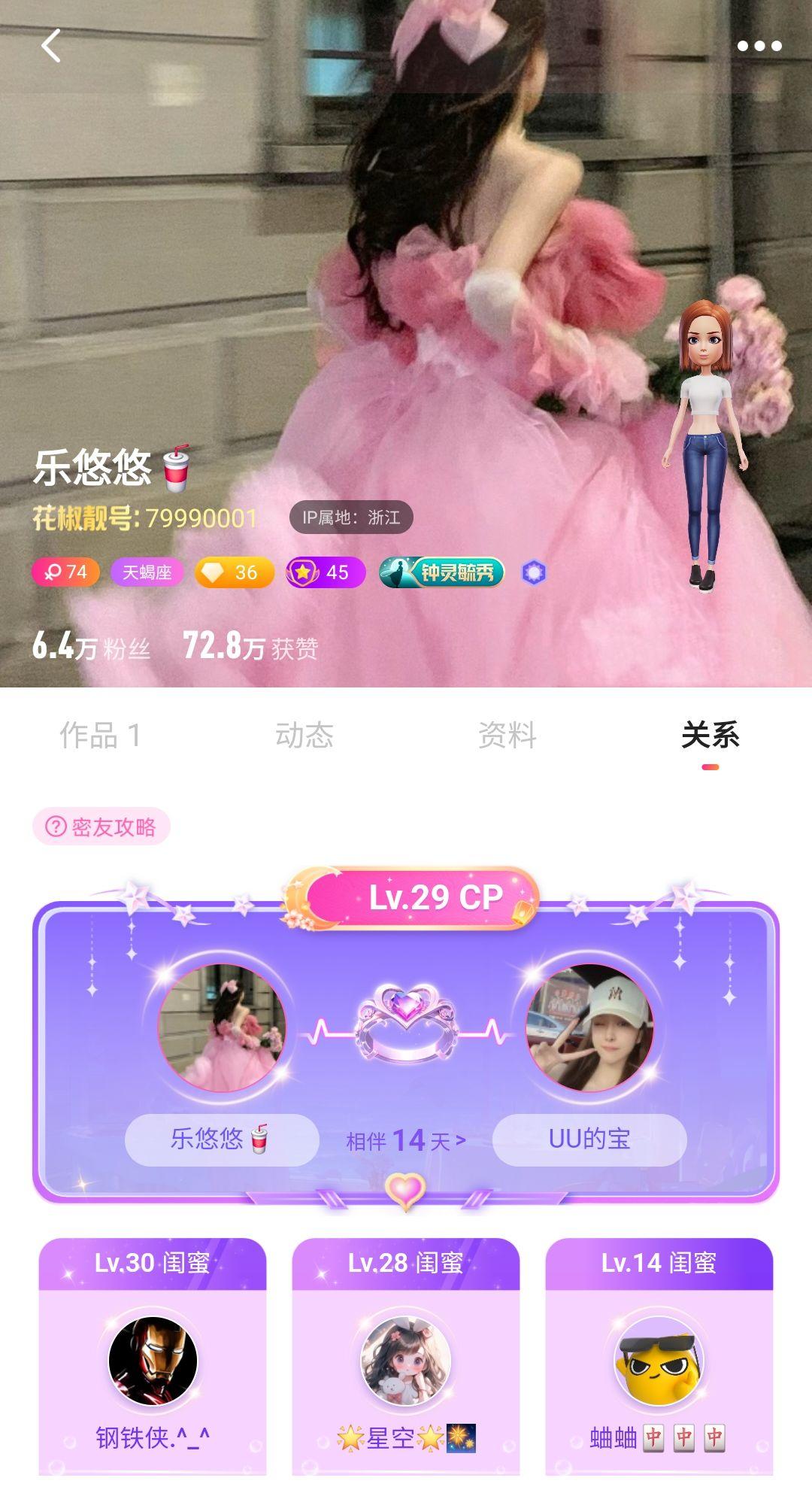Viewport: 812px width, 1493px height.
Task: Open 乐悠悠 avatar in the CP card
Action: coord(222,1028)
